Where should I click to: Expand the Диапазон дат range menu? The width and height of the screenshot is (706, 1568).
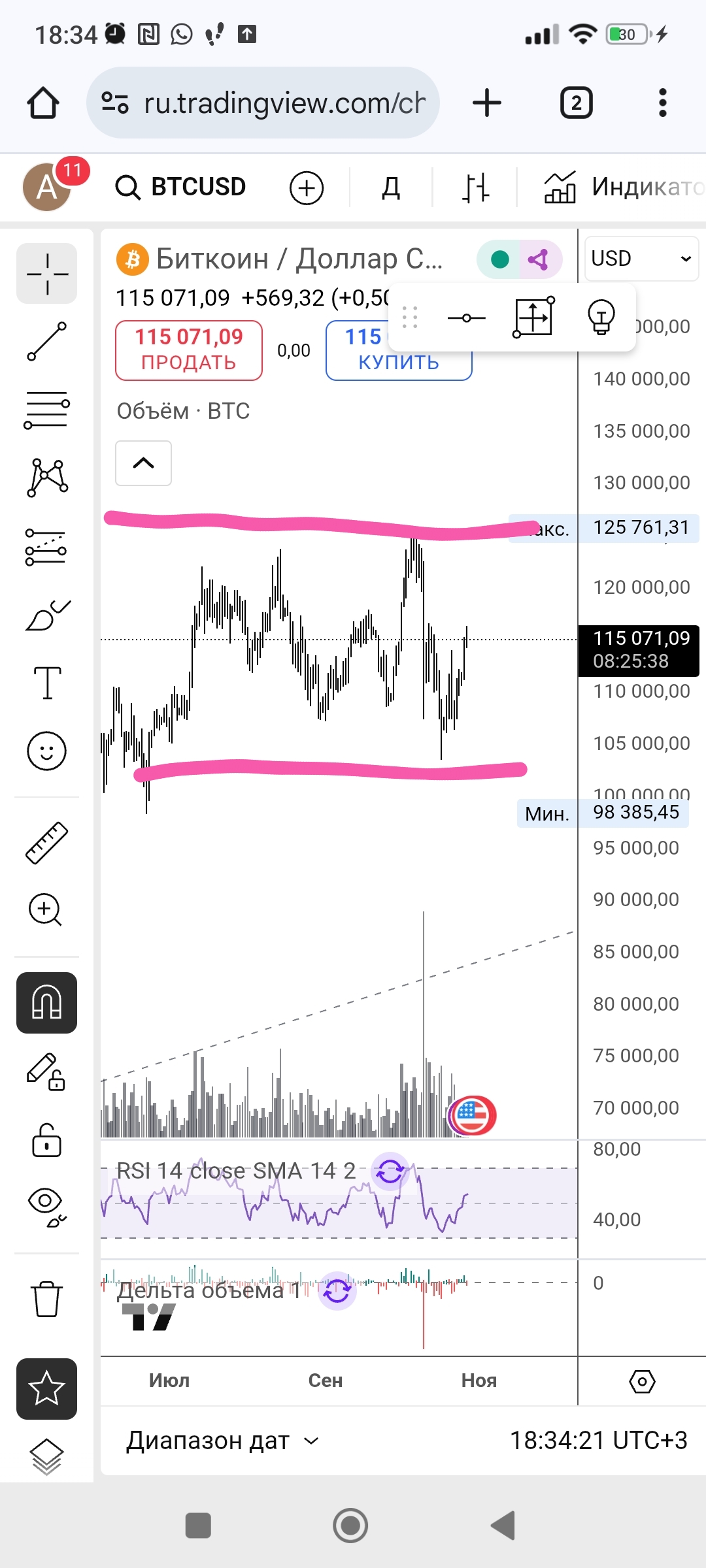222,1441
